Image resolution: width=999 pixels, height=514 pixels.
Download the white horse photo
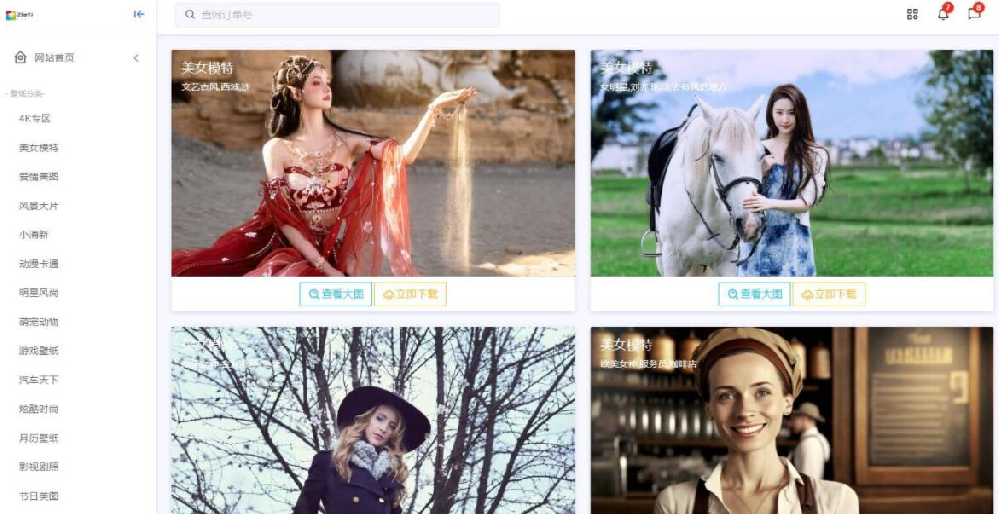coord(829,294)
